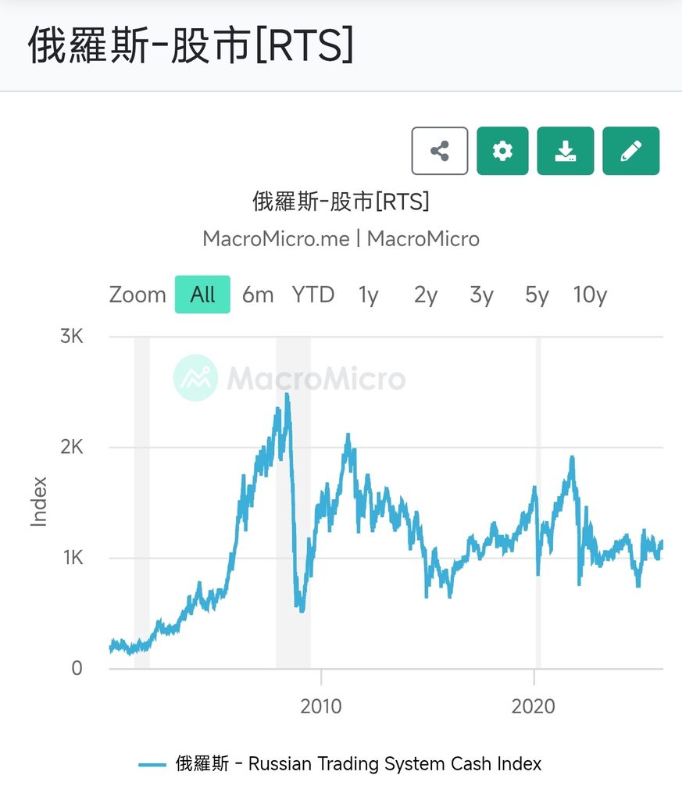Viewport: 682px width, 800px height.
Task: Open the chart settings gear
Action: 502,151
